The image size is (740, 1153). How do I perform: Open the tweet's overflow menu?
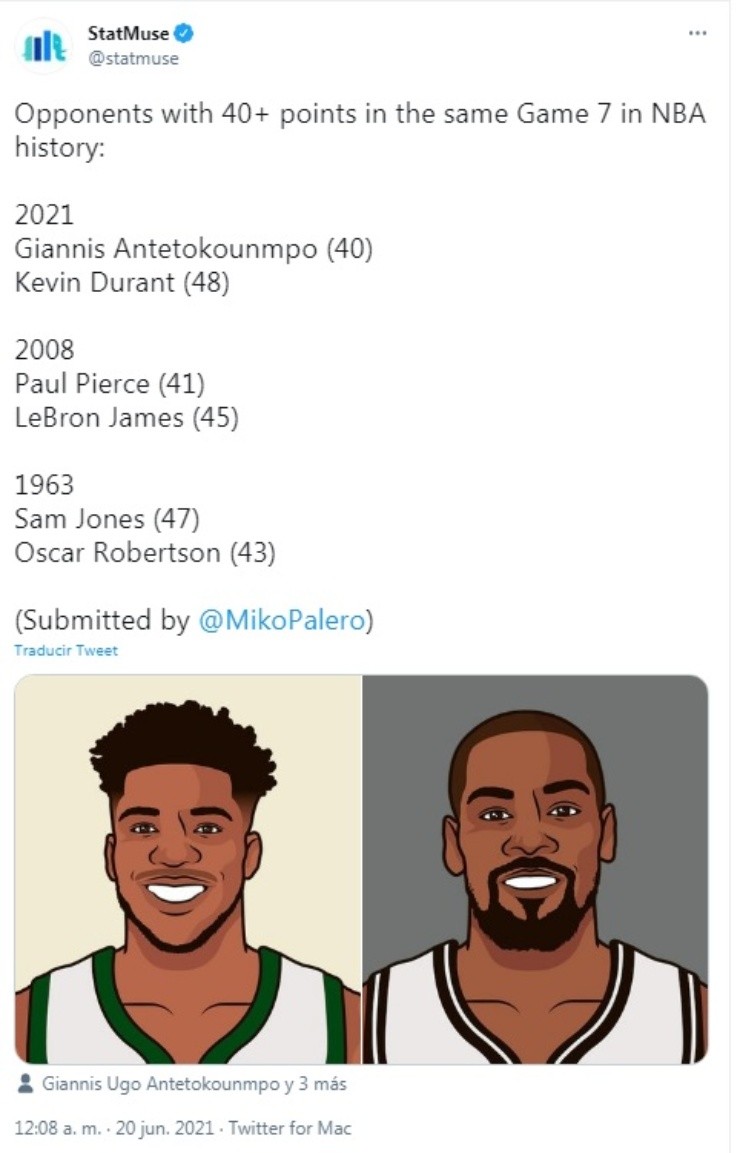coord(697,33)
